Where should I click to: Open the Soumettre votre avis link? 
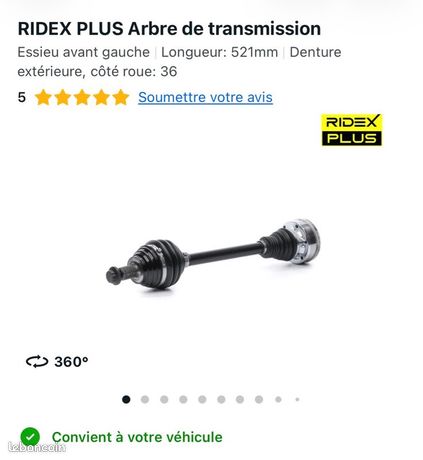coord(205,97)
